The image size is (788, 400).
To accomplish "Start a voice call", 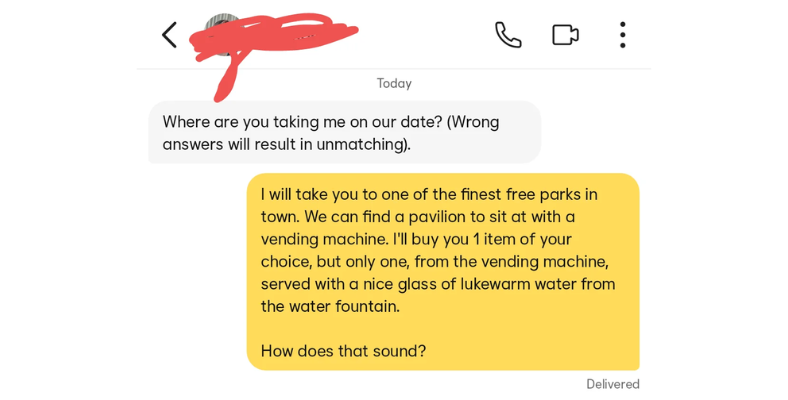I will coord(508,35).
